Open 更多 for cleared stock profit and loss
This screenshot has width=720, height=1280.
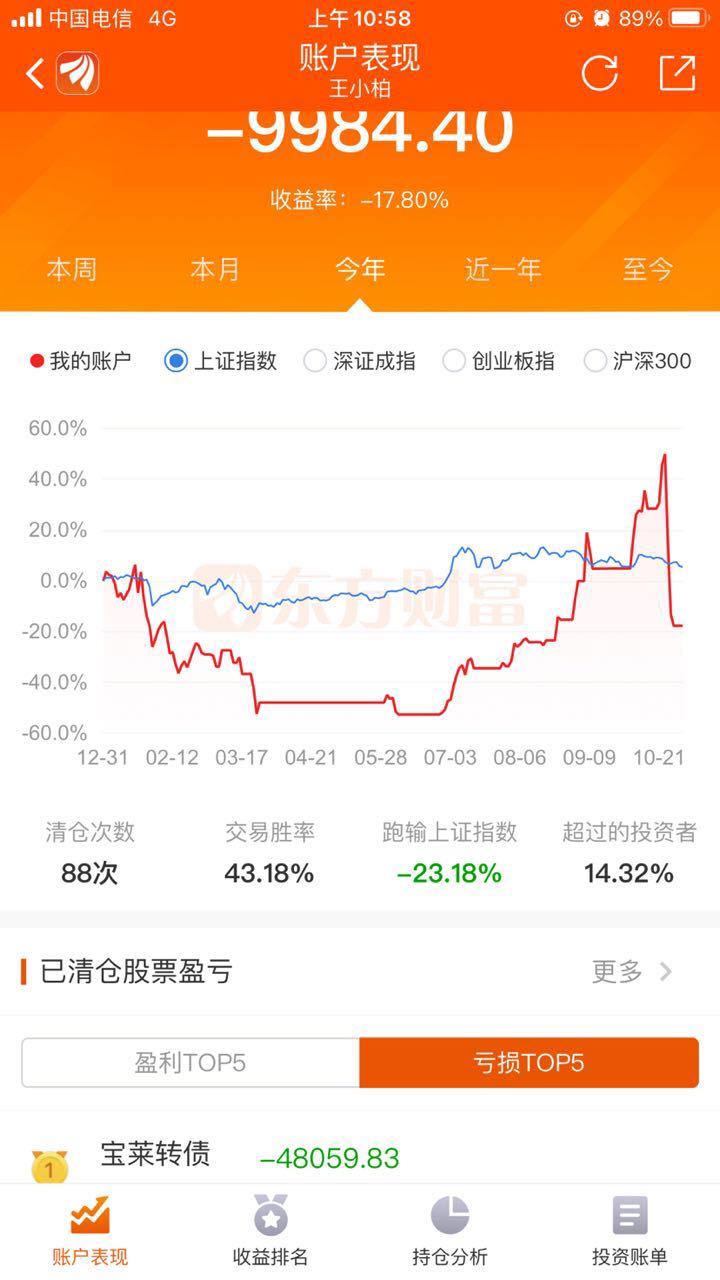coord(632,971)
